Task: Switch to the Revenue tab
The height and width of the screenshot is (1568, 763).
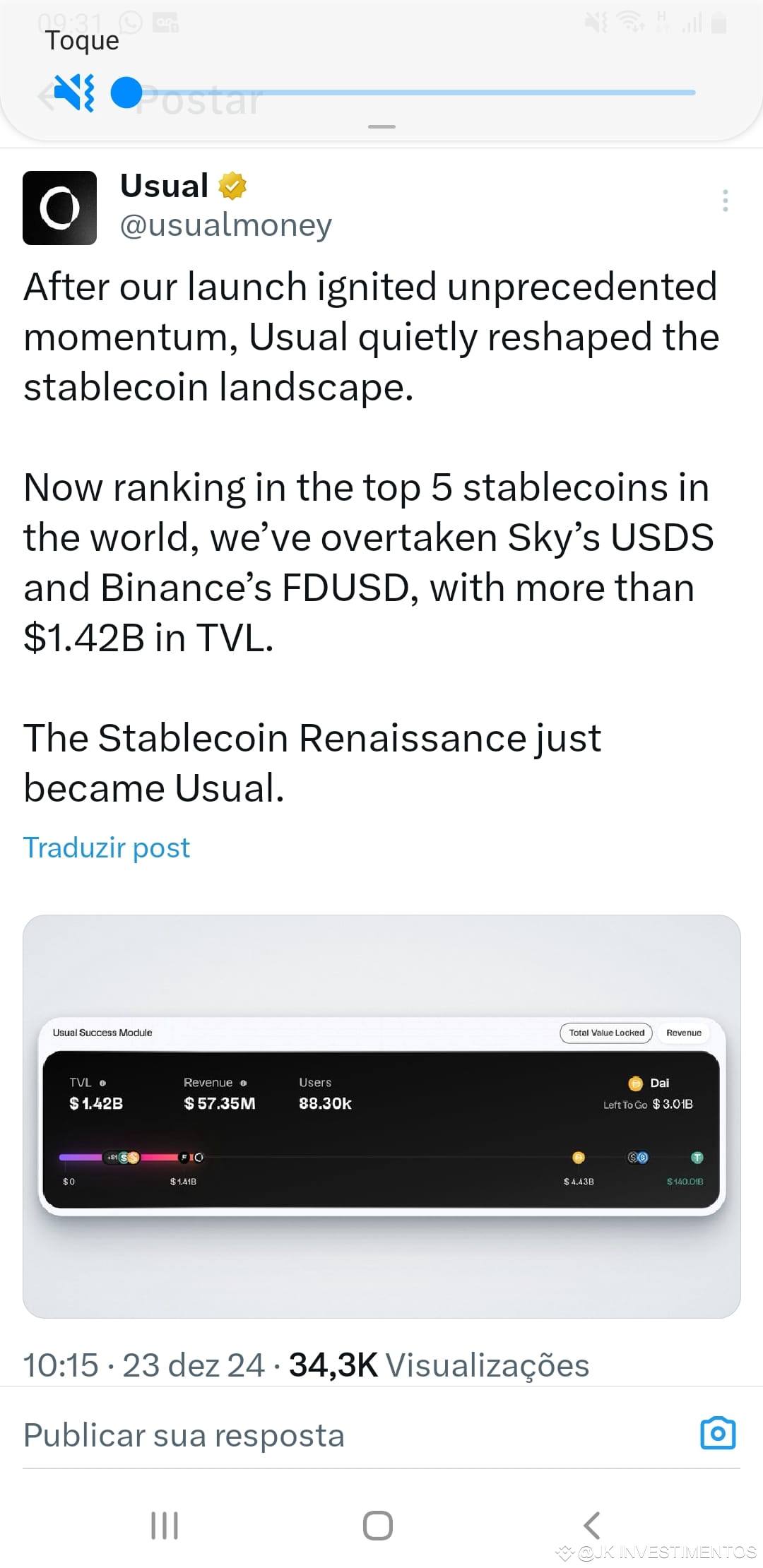Action: point(683,1033)
